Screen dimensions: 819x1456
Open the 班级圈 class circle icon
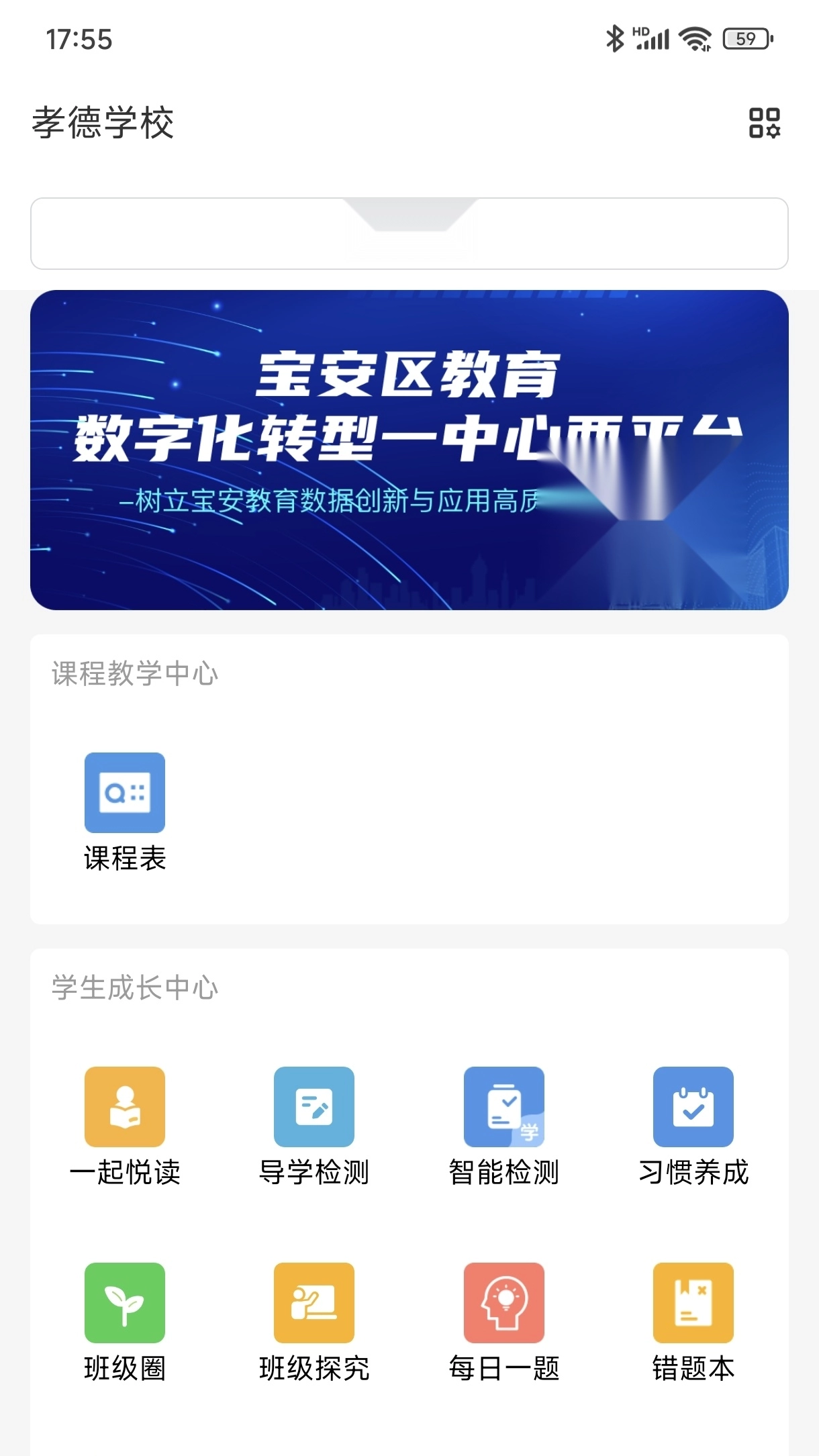(124, 1301)
